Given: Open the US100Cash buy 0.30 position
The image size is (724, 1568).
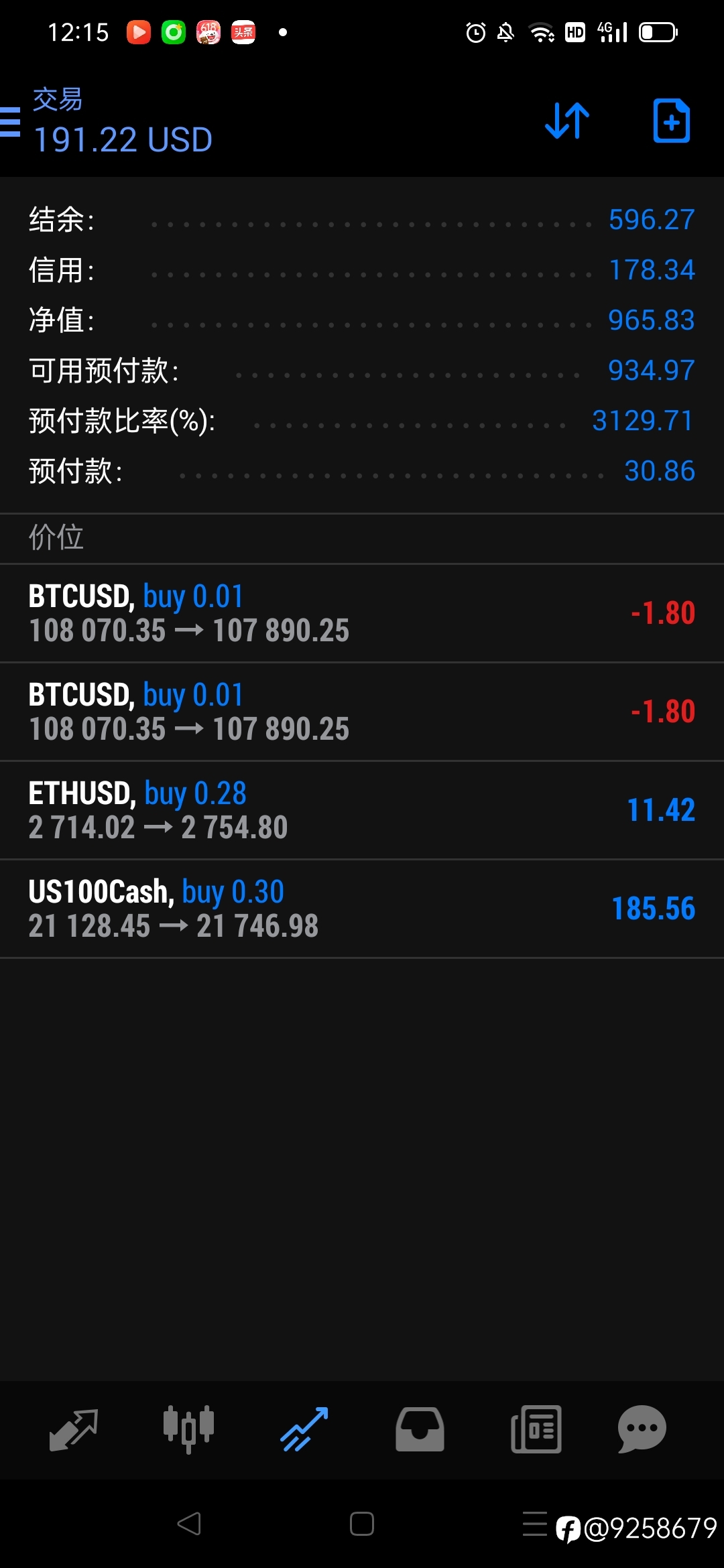Looking at the screenshot, I should point(362,909).
